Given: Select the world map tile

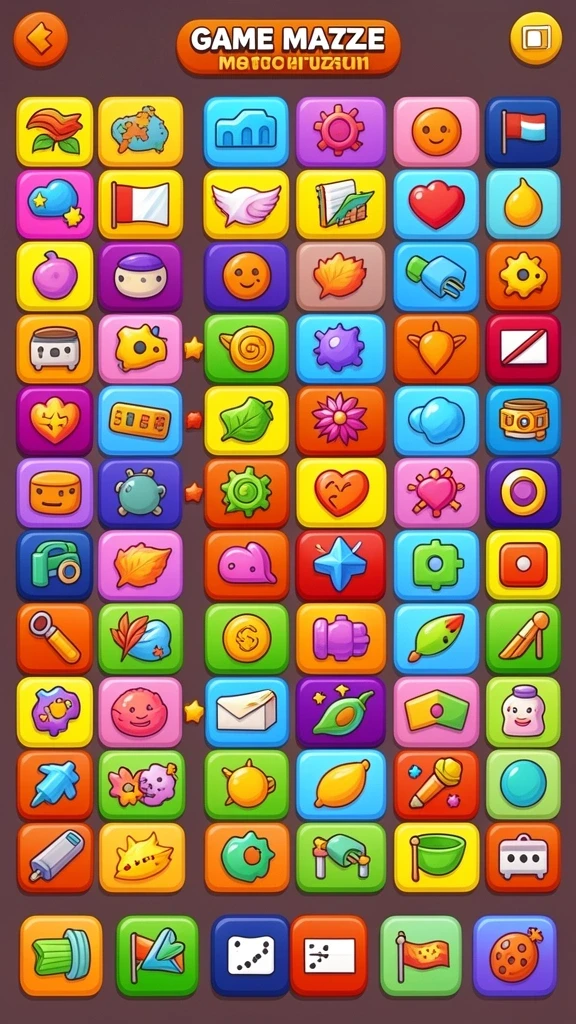Looking at the screenshot, I should point(140,131).
